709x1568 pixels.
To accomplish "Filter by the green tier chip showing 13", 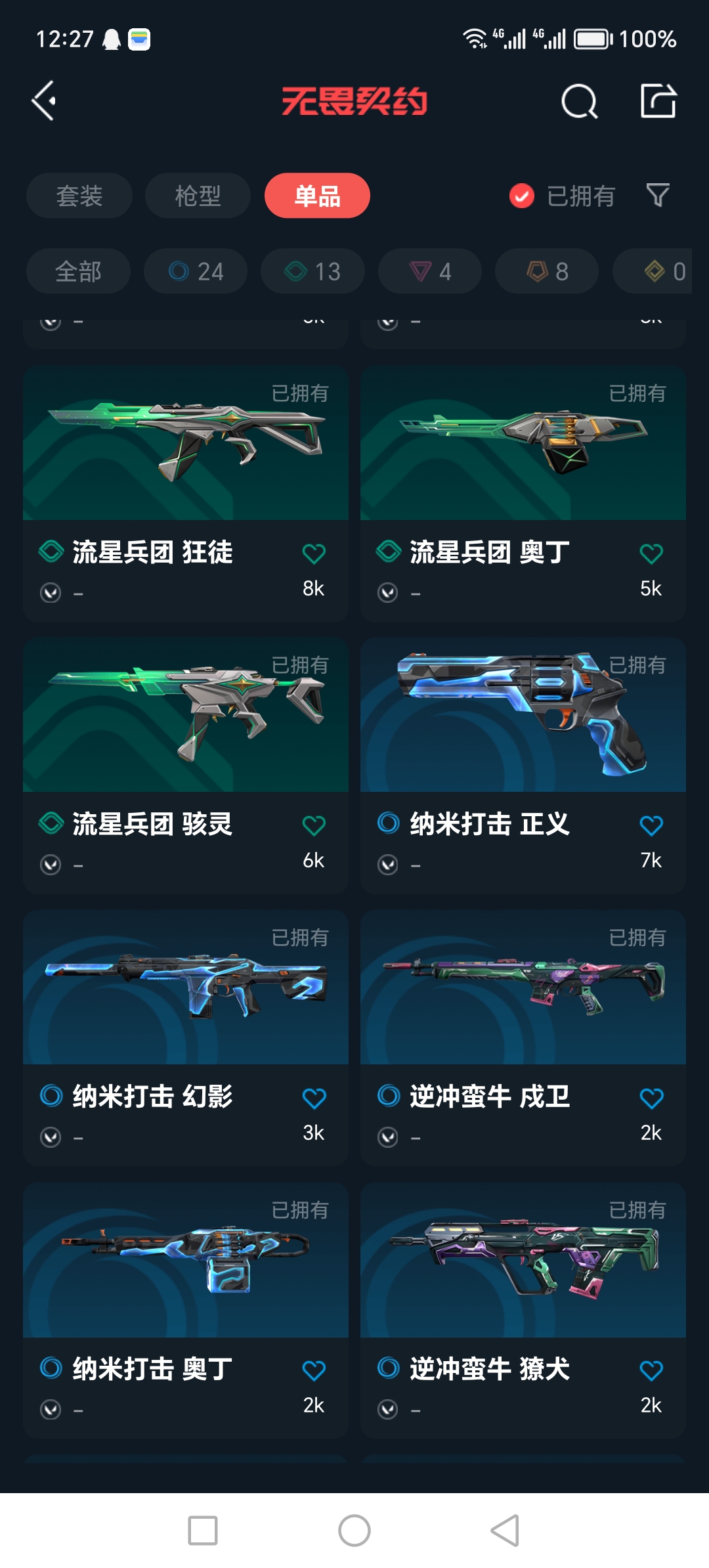I will (312, 271).
